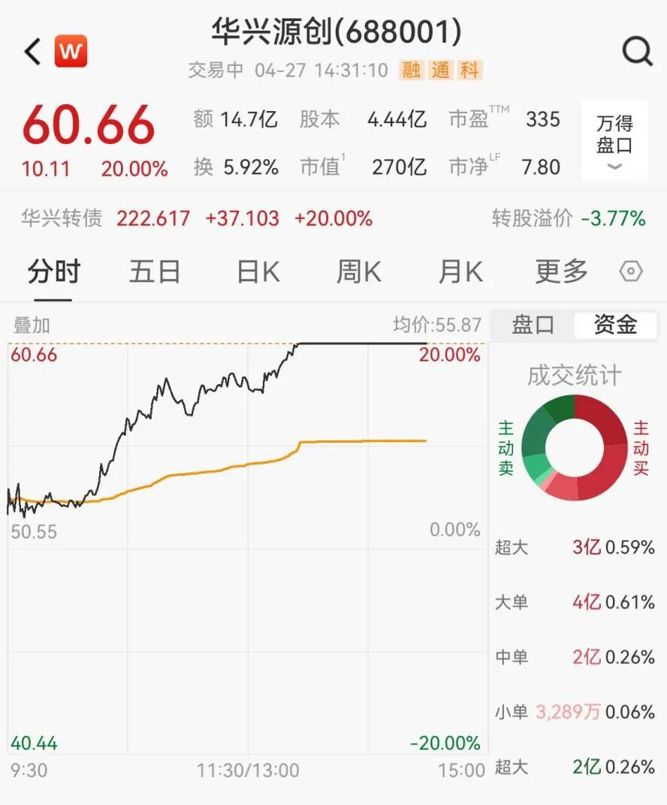Screen dimensions: 667x805
Task: Open the 更多 chart options
Action: (x=560, y=271)
